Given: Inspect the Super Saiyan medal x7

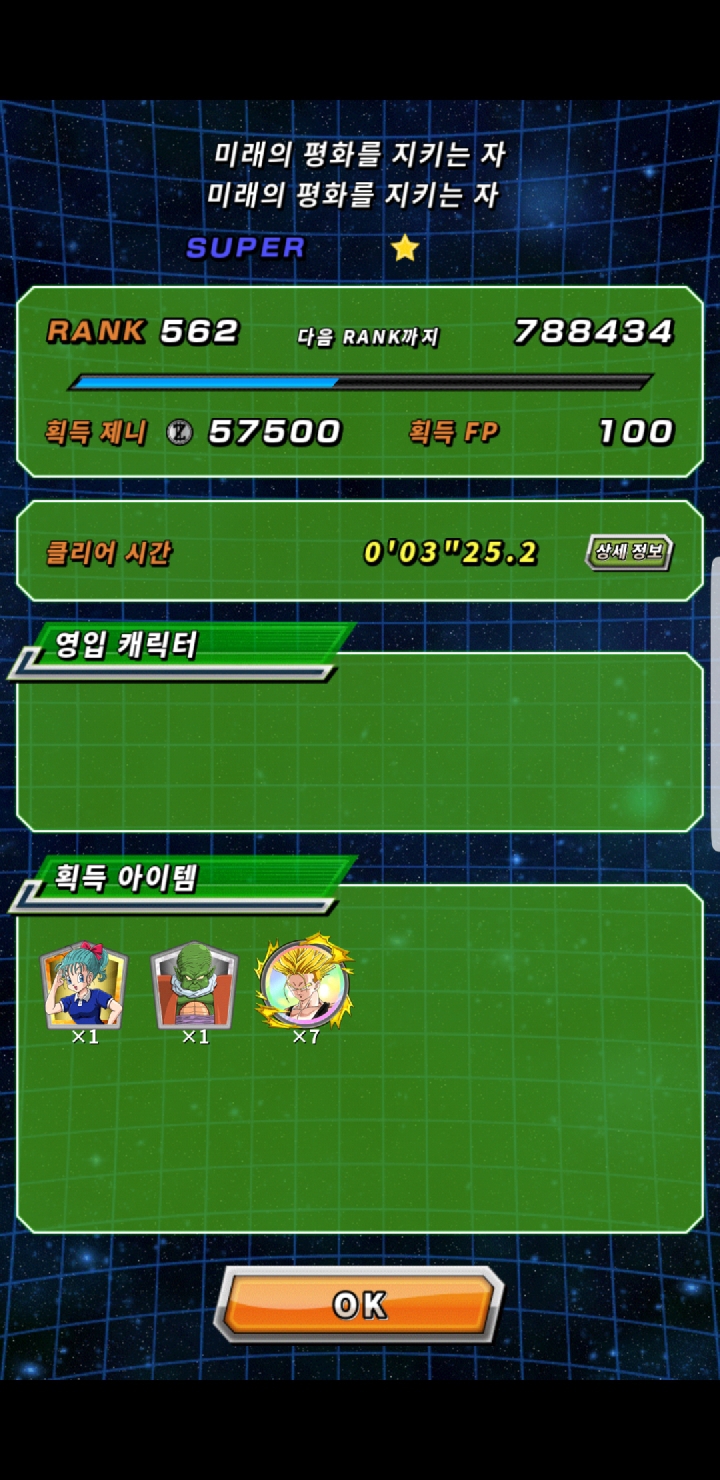Looking at the screenshot, I should coord(305,982).
